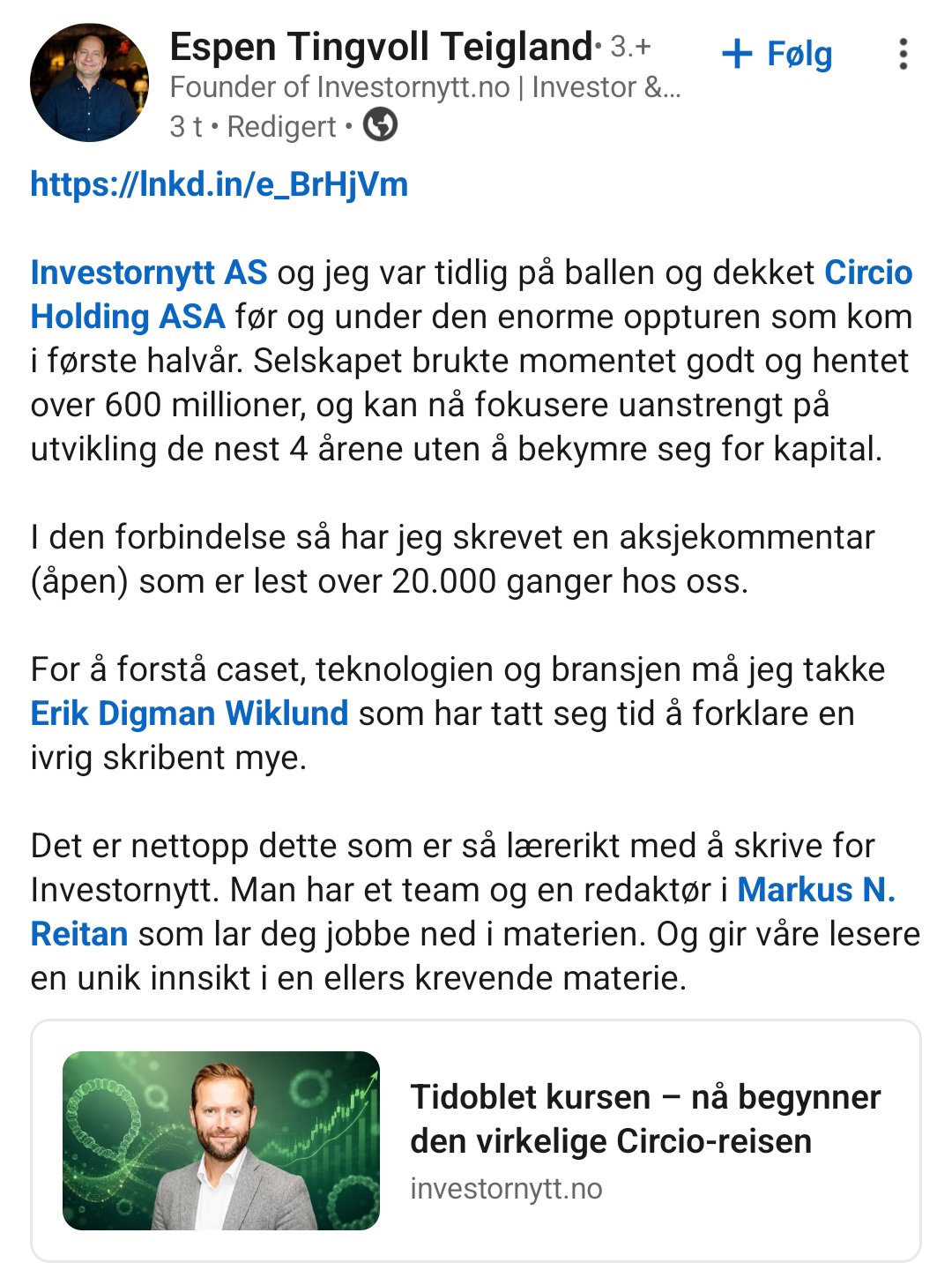Follow Espen Tingvoll Teigland
The image size is (952, 1270).
[777, 54]
